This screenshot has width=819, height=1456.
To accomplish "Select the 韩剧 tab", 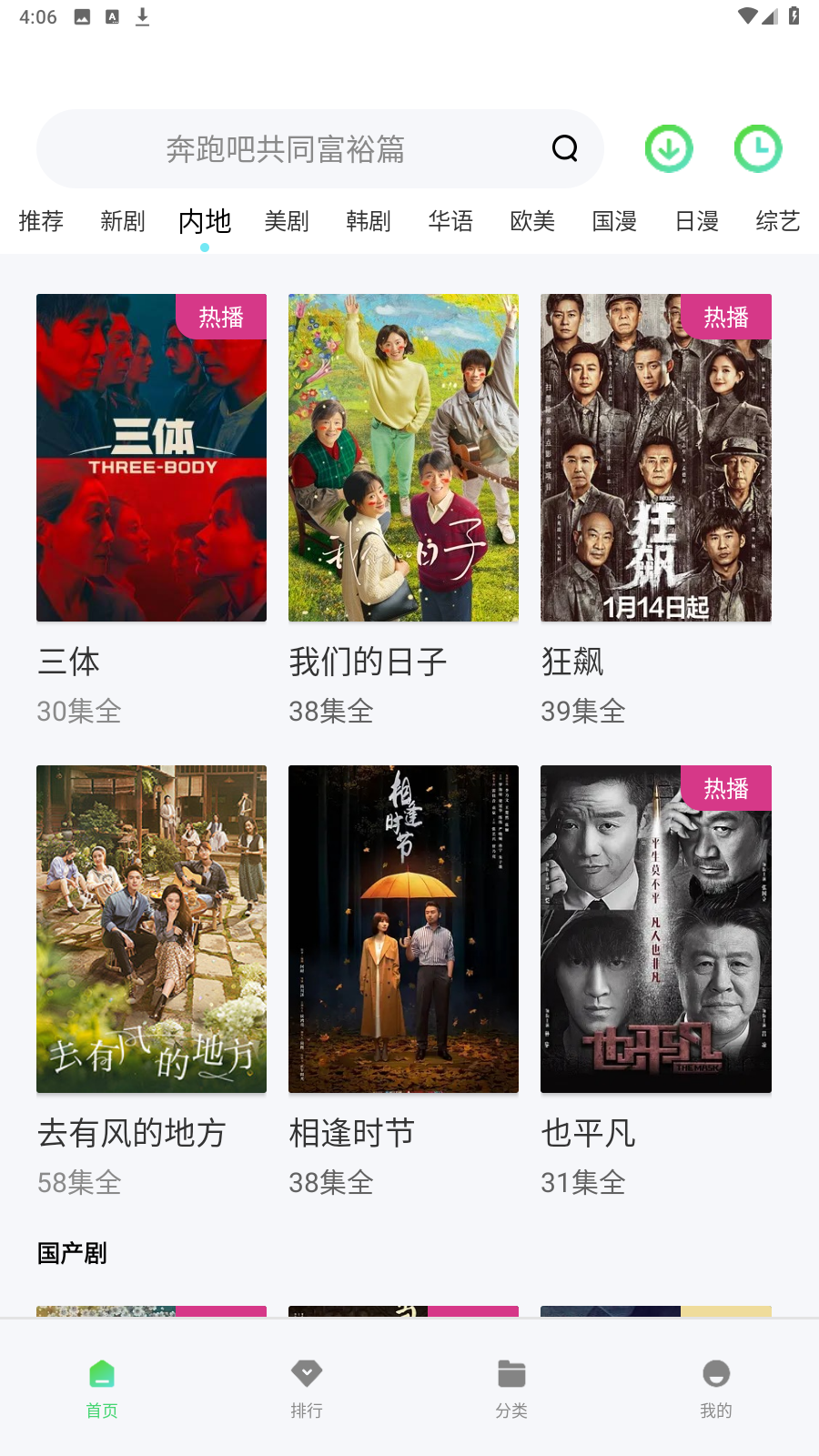I will (x=369, y=221).
